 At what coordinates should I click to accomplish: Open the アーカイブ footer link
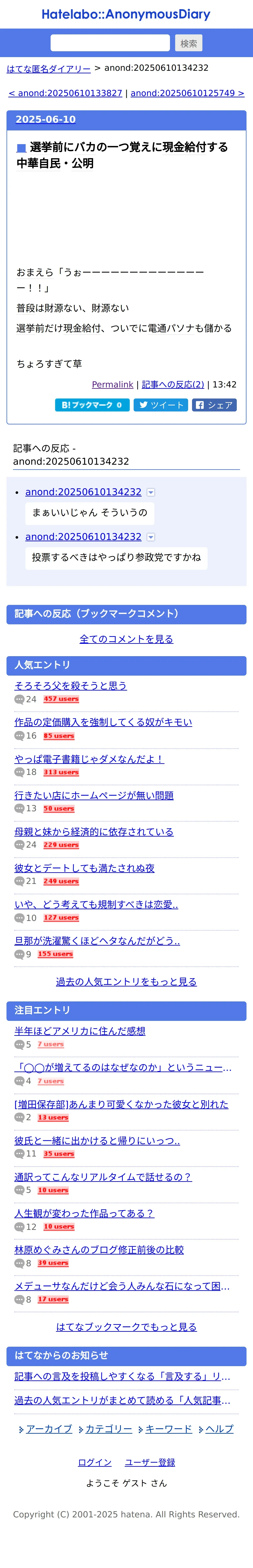(49, 1429)
